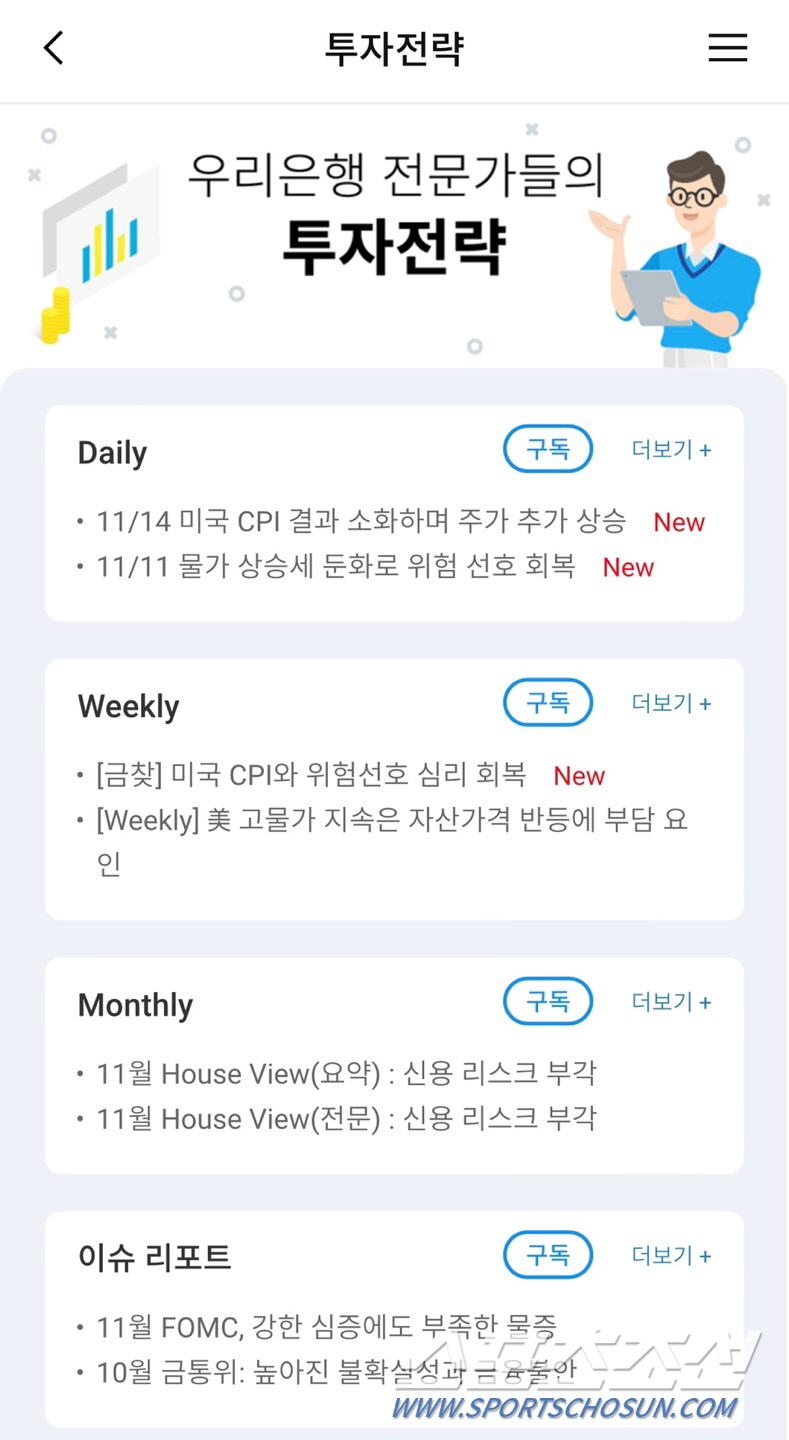Go back with the top-left arrow

[x=54, y=48]
